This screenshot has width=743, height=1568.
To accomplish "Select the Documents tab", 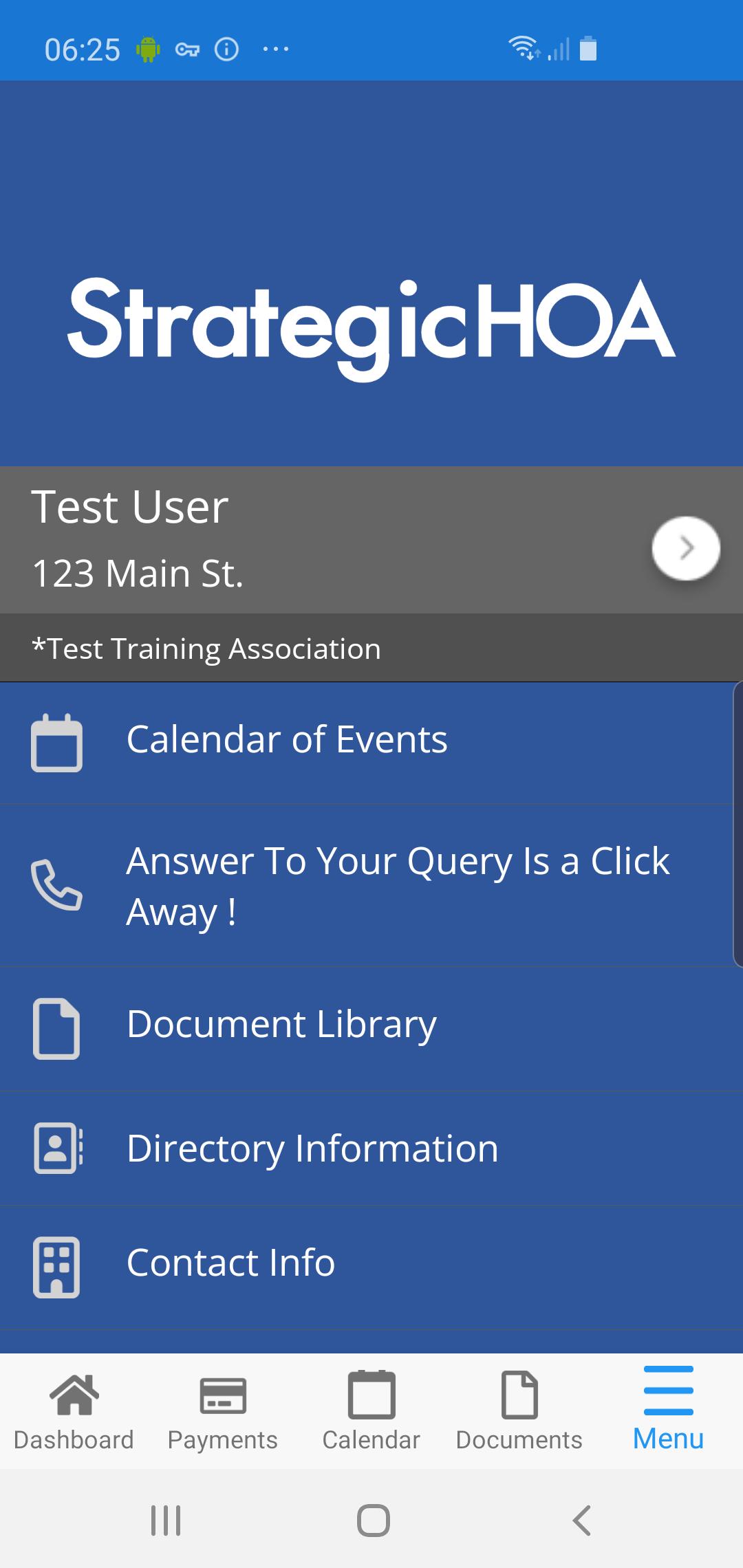I will pos(519,1411).
